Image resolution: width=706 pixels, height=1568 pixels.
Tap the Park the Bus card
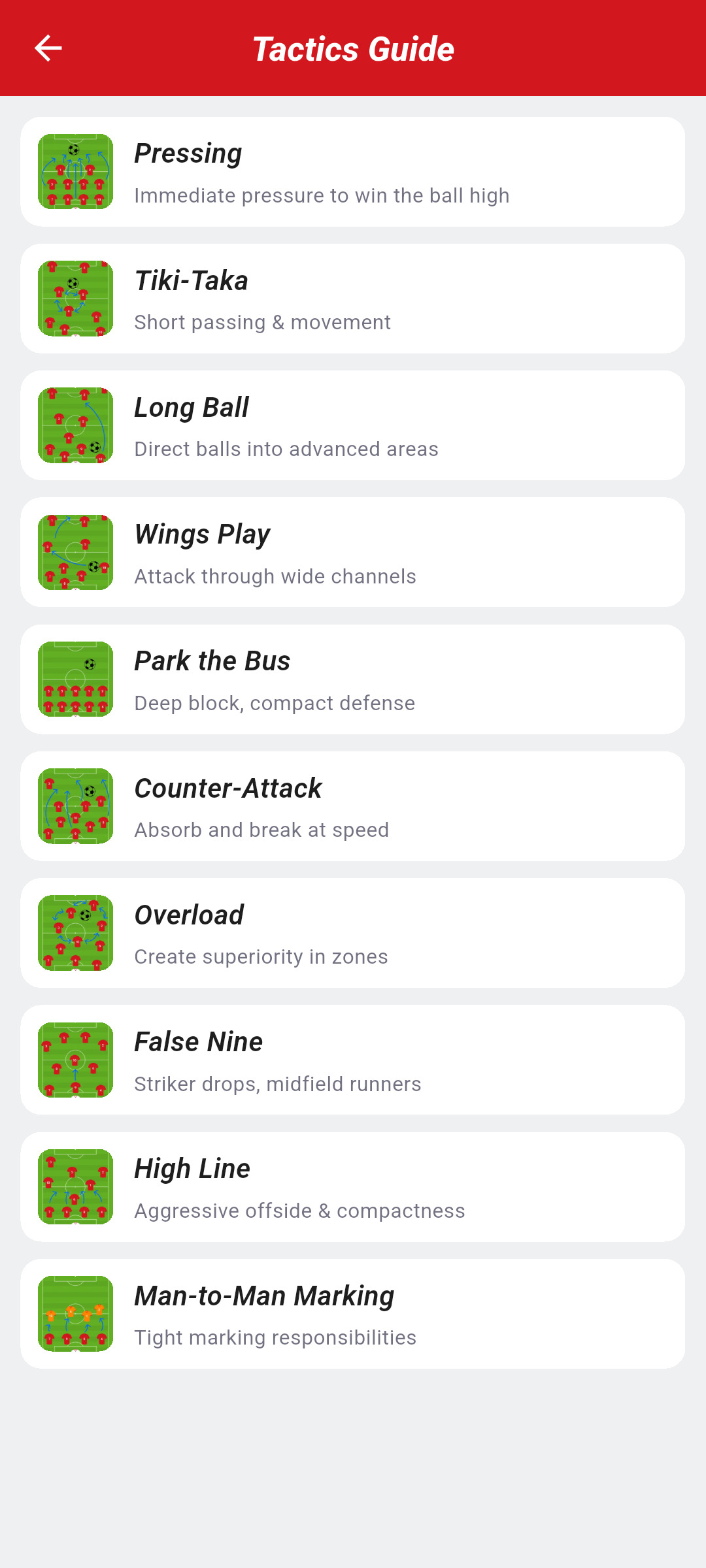[x=353, y=679]
